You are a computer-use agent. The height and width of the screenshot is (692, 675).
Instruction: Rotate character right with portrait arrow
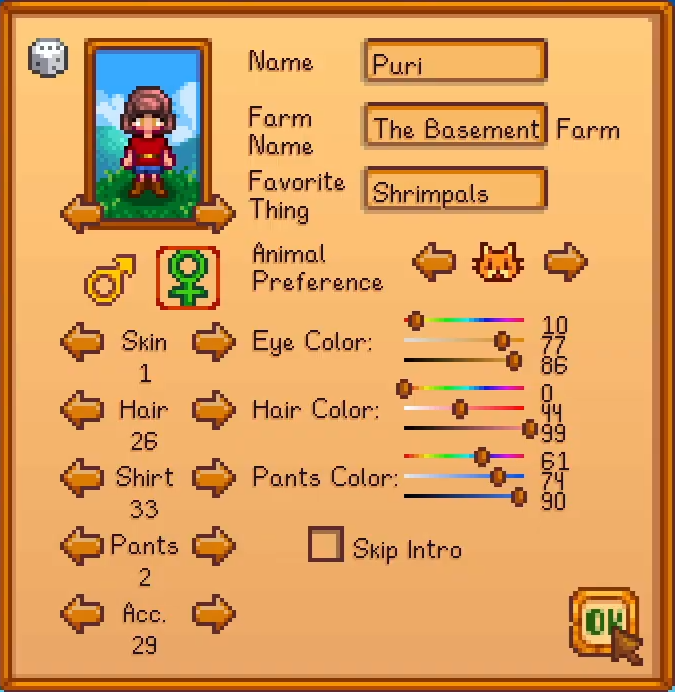215,212
